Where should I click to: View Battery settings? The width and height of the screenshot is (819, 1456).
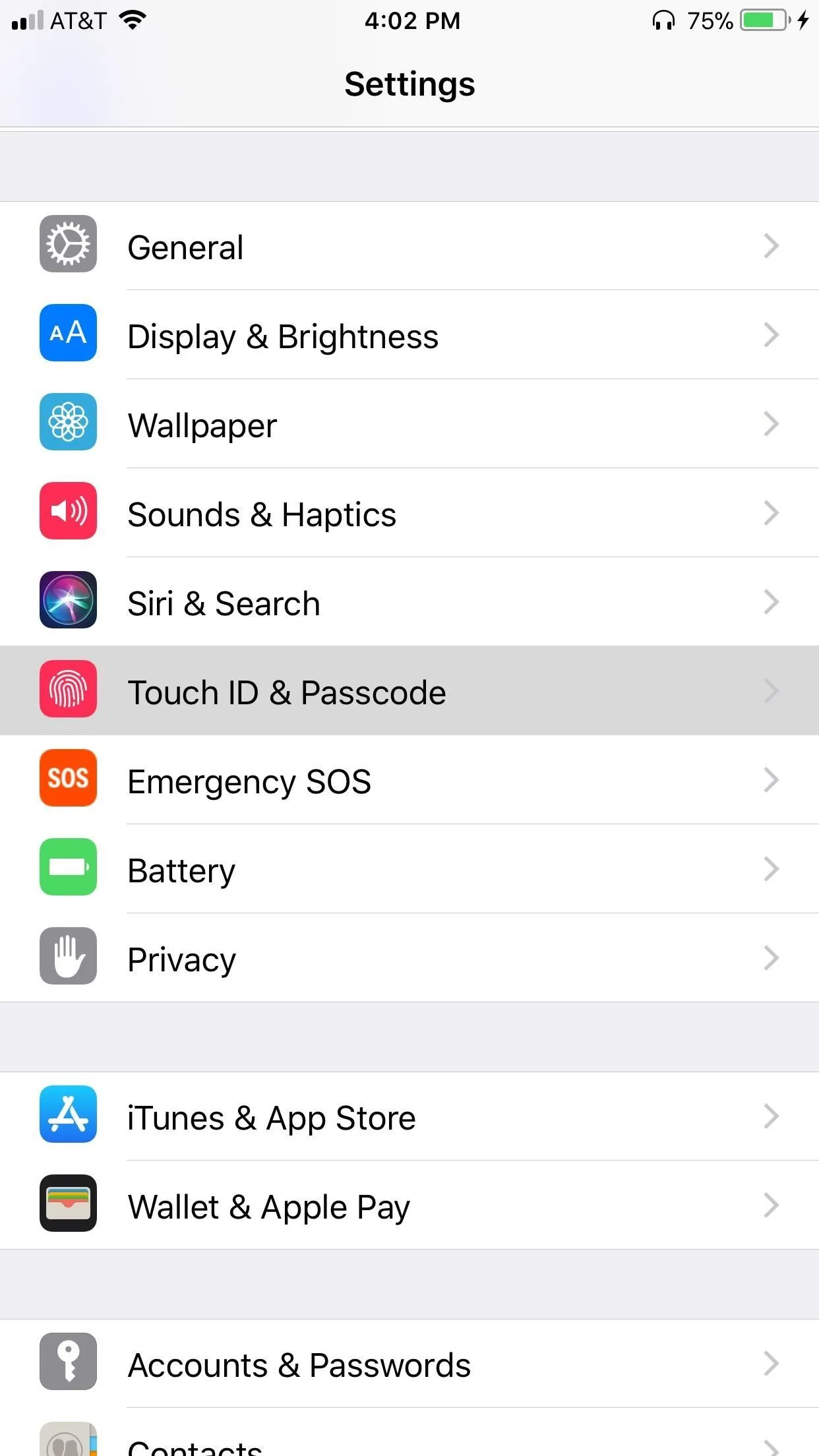(409, 869)
